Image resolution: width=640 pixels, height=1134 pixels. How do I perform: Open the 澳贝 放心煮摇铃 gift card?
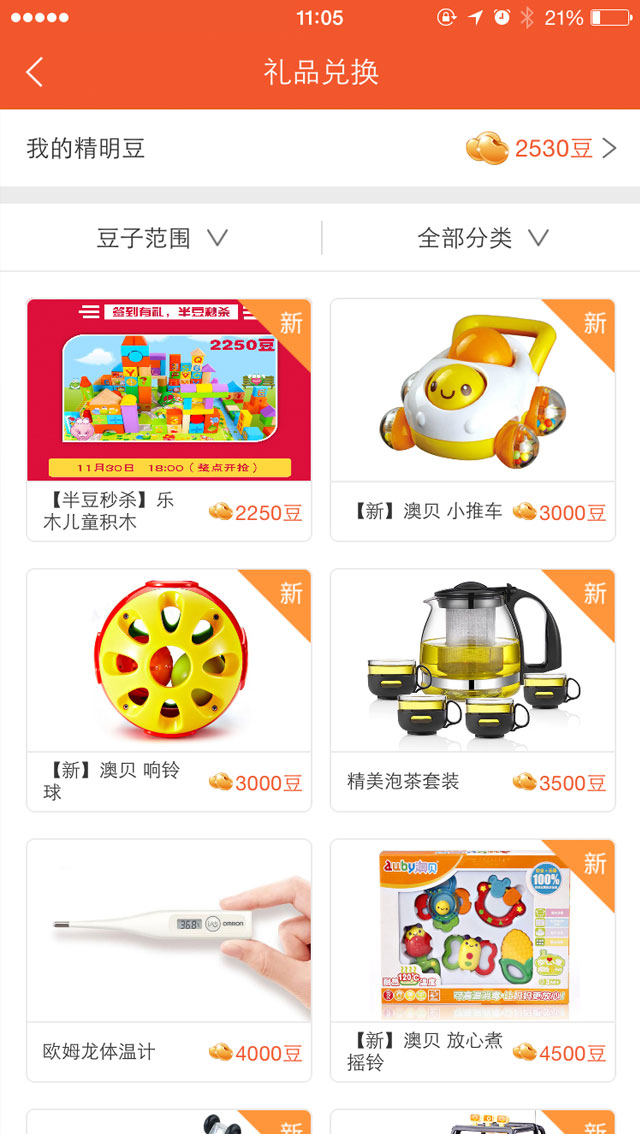pyautogui.click(x=472, y=960)
